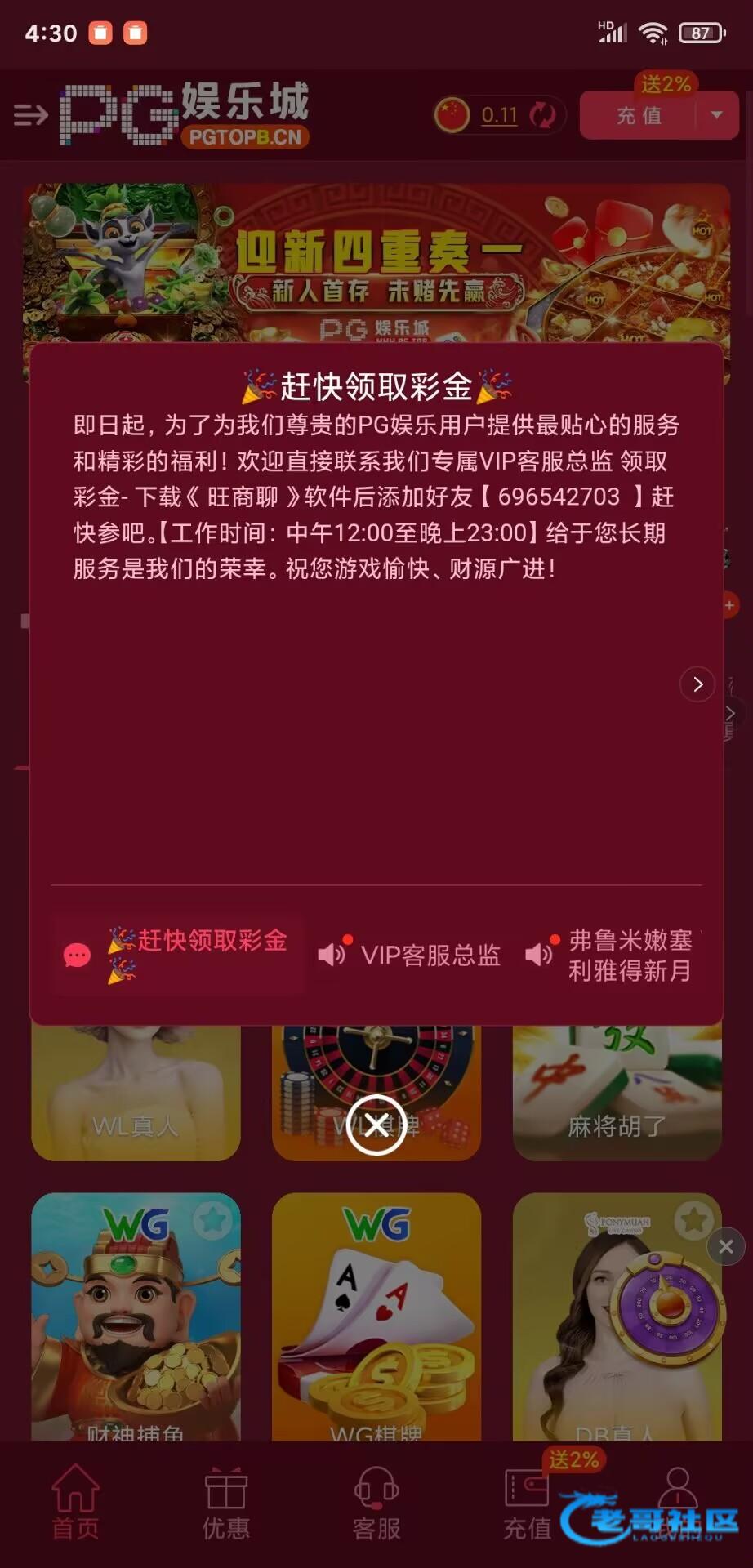The height and width of the screenshot is (1568, 753).
Task: Expand the dropdown arrow beside 充值
Action: (717, 115)
